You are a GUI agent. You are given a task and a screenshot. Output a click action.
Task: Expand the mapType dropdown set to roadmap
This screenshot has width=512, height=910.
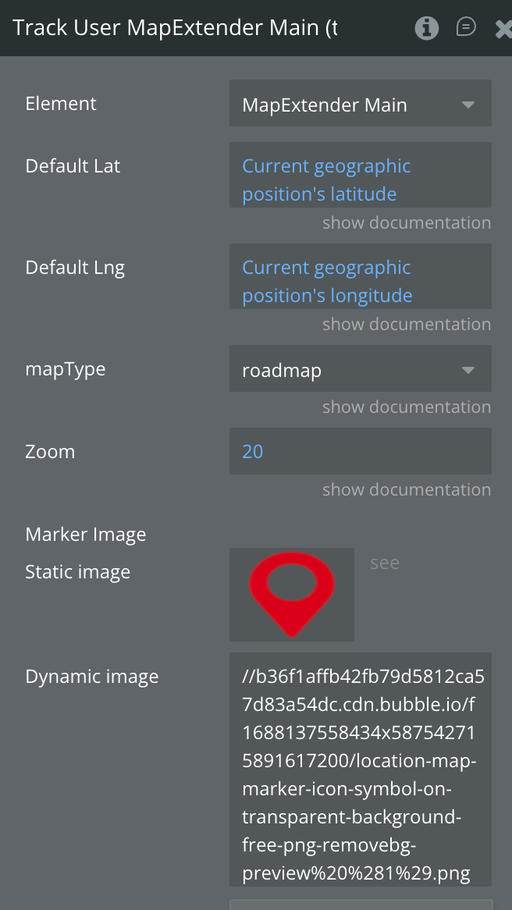pos(360,369)
